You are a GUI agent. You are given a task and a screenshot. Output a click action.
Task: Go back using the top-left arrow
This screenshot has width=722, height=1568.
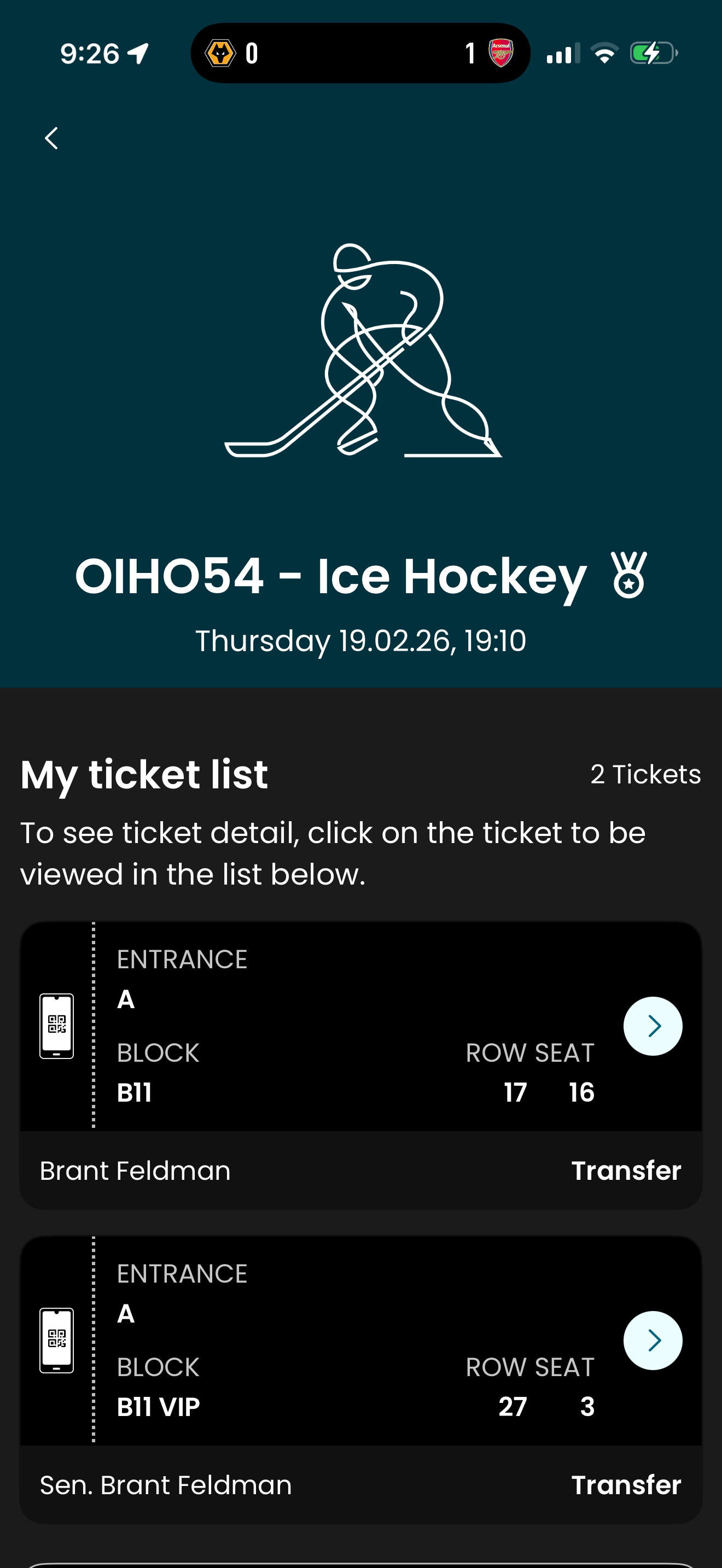point(52,138)
